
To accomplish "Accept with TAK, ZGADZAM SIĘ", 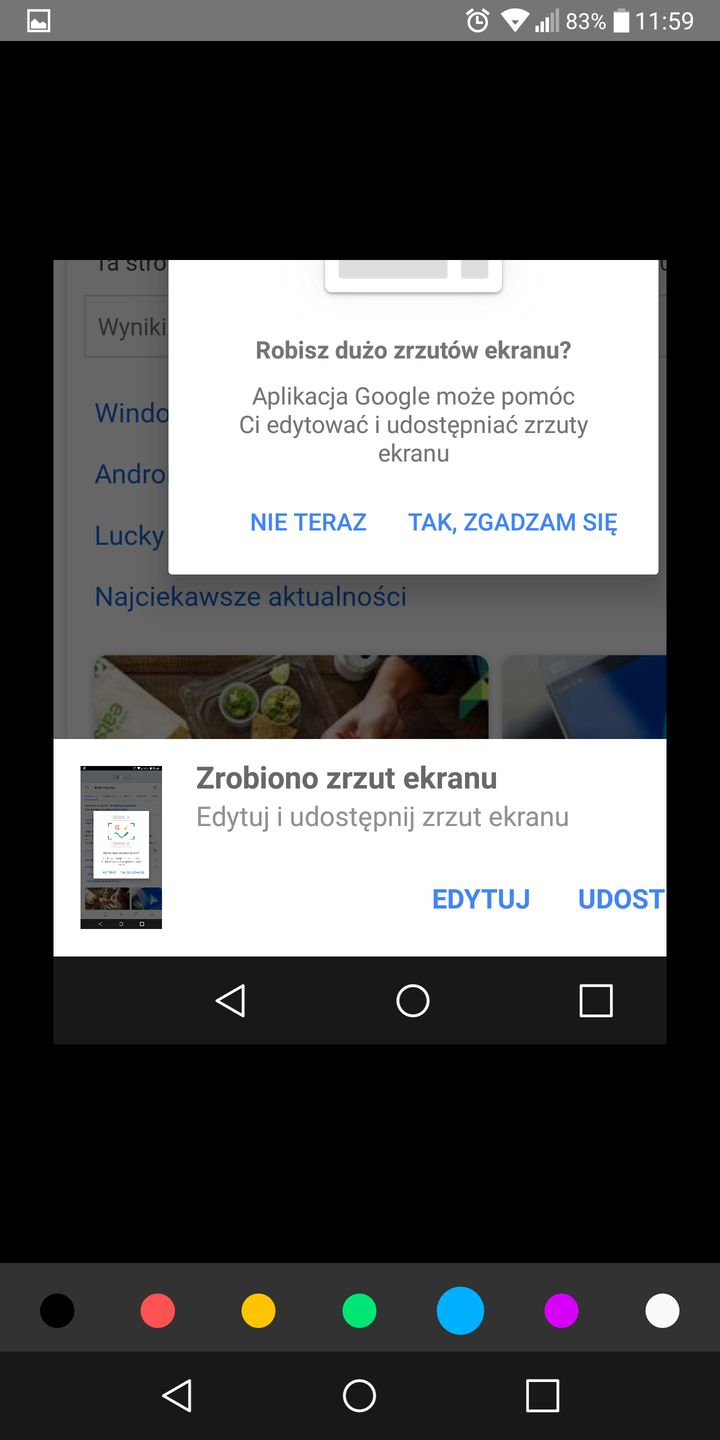I will 512,522.
